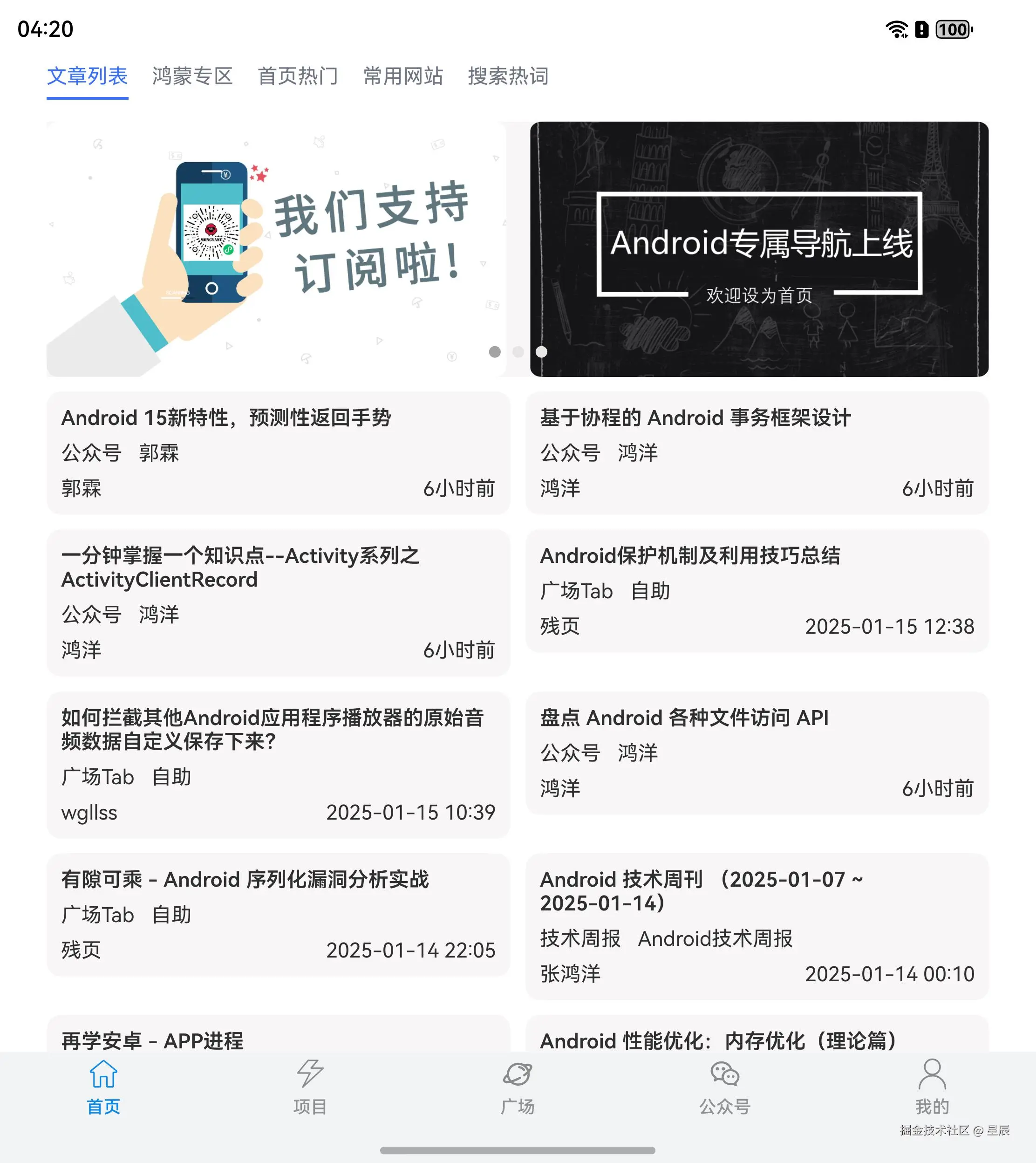This screenshot has width=1036, height=1163.
Task: Switch to the 项目 bottom tab
Action: tap(310, 1087)
